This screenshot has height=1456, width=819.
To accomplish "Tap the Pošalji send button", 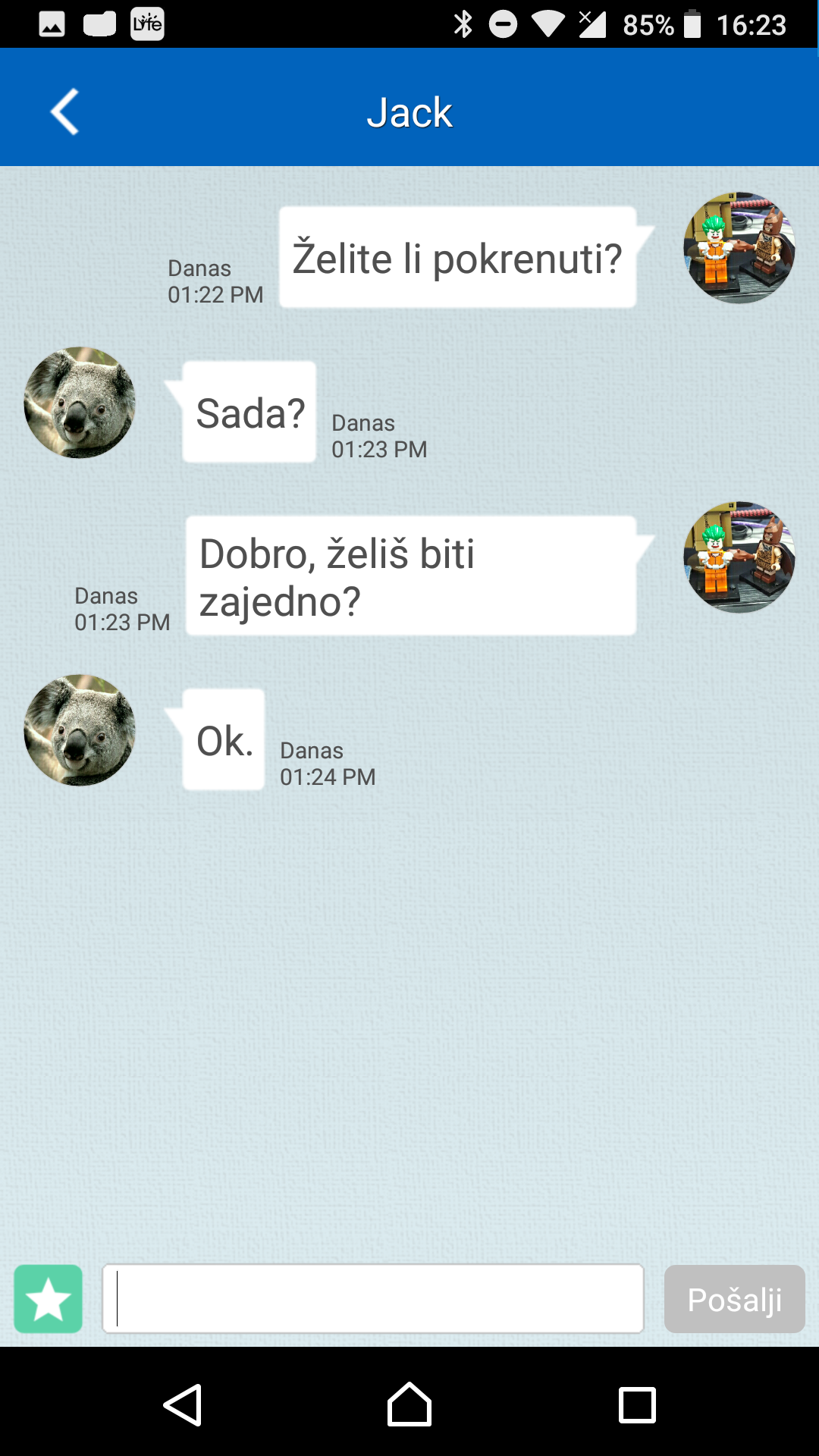I will [734, 1299].
